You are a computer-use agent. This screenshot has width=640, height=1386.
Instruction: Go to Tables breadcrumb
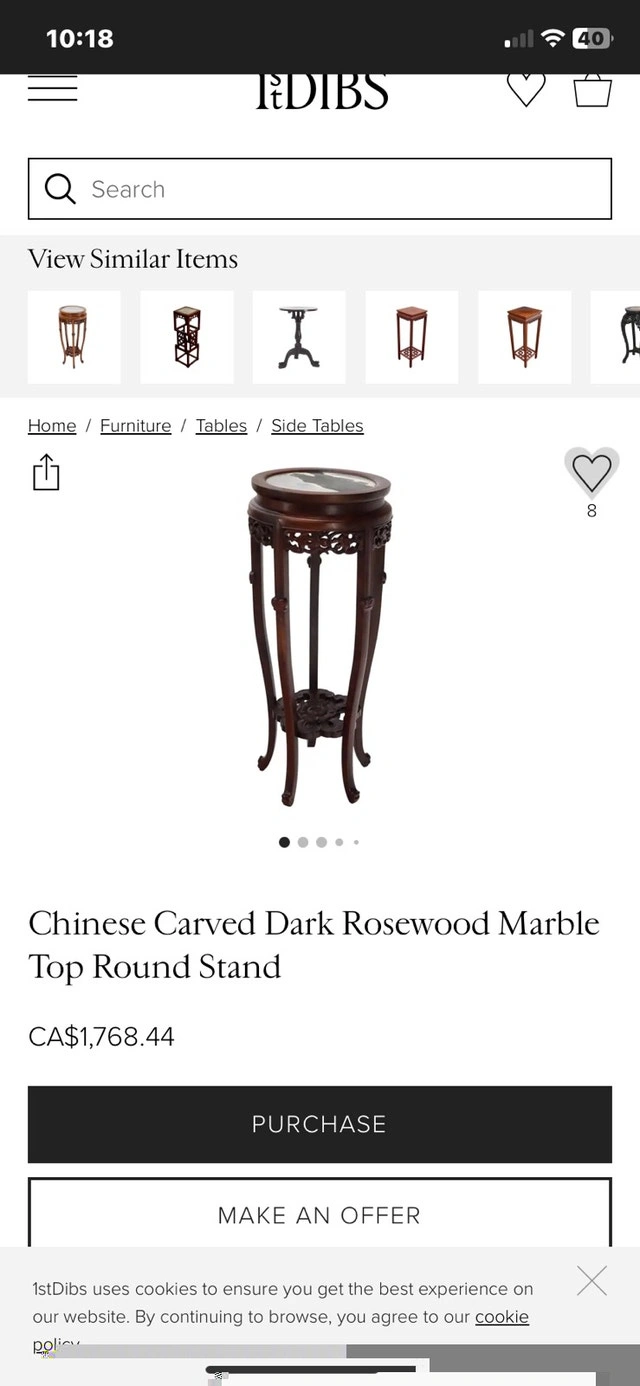(221, 426)
